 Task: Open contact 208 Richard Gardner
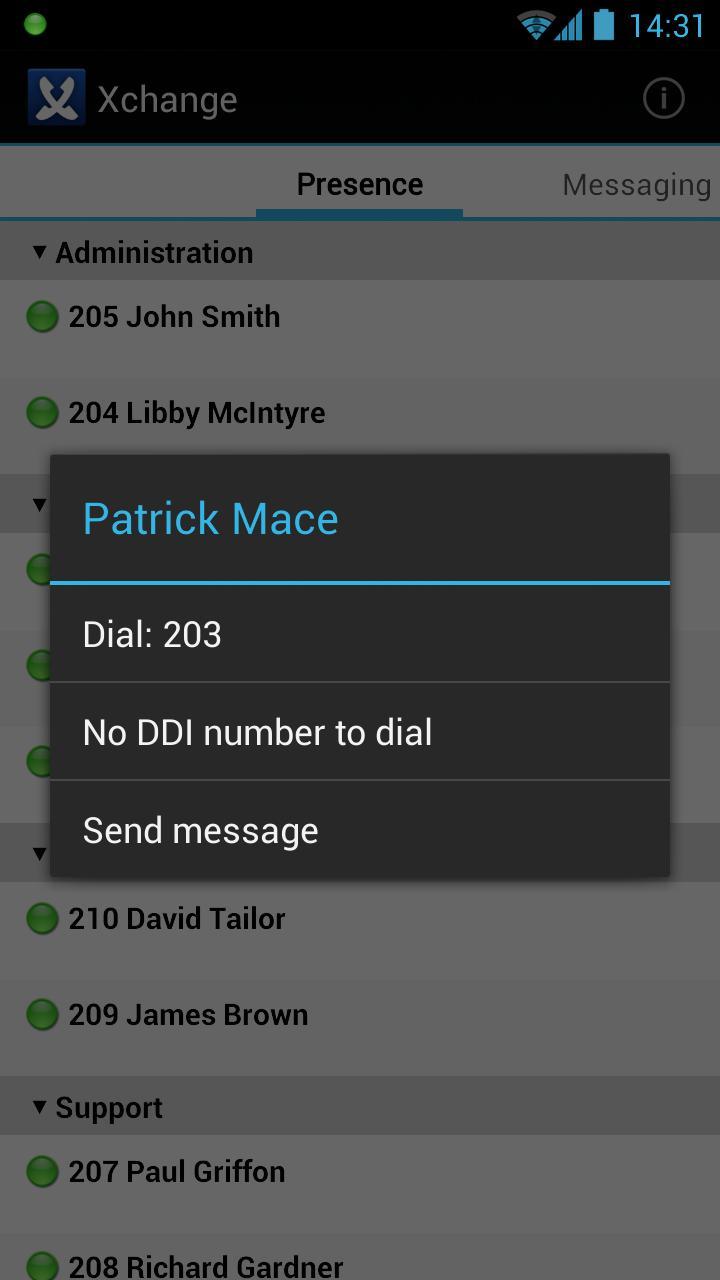pos(205,1265)
